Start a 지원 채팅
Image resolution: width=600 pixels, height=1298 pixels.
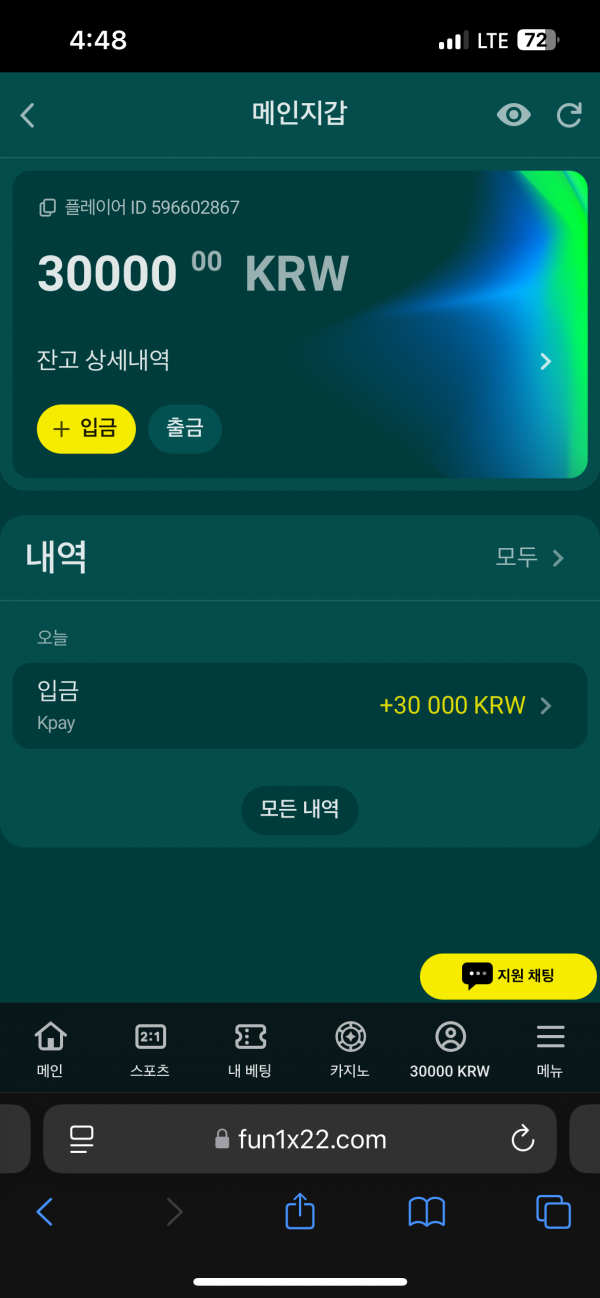[x=508, y=975]
